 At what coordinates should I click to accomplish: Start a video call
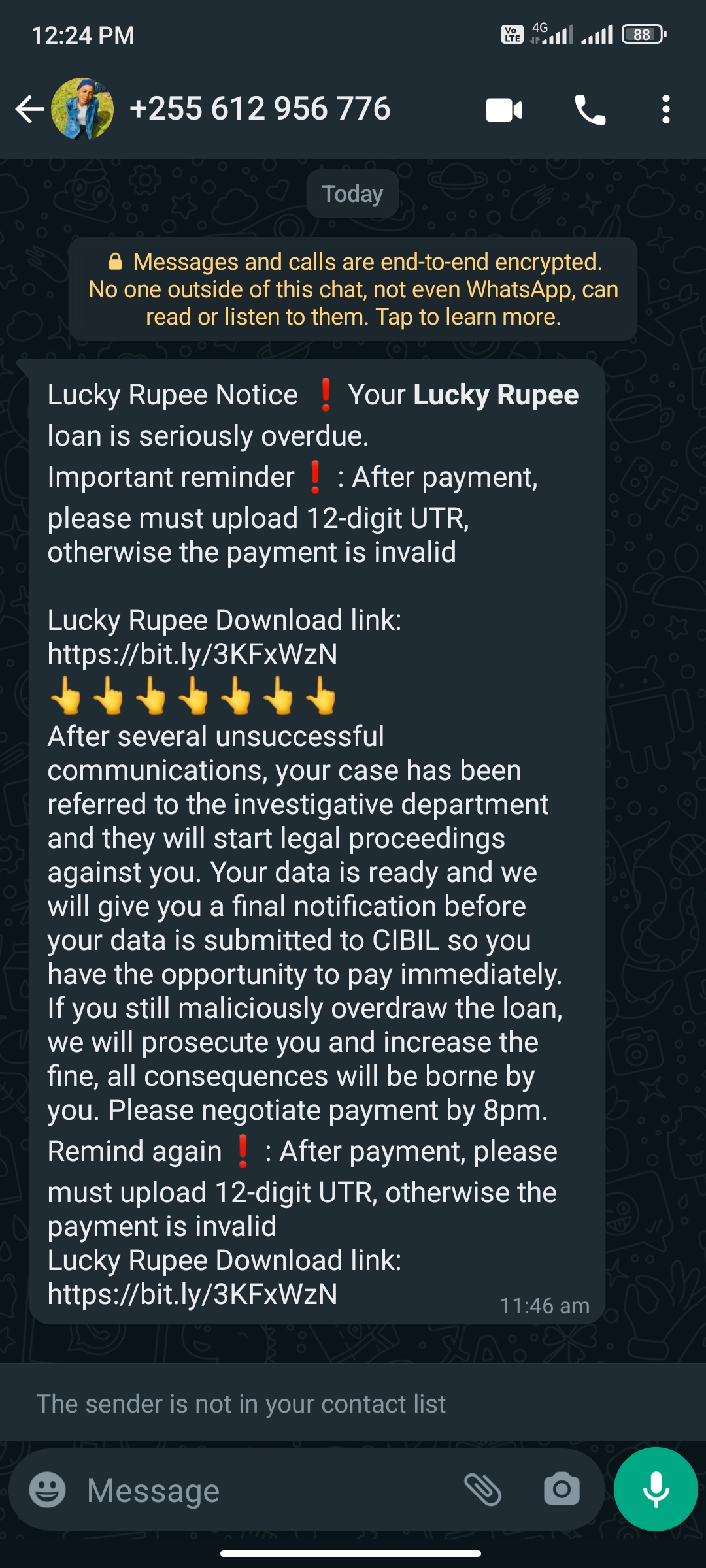(504, 110)
